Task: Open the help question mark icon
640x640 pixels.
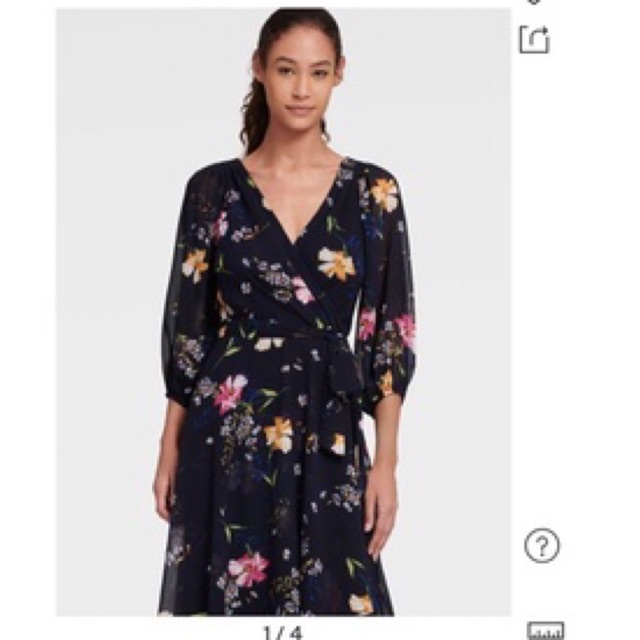Action: point(542,546)
